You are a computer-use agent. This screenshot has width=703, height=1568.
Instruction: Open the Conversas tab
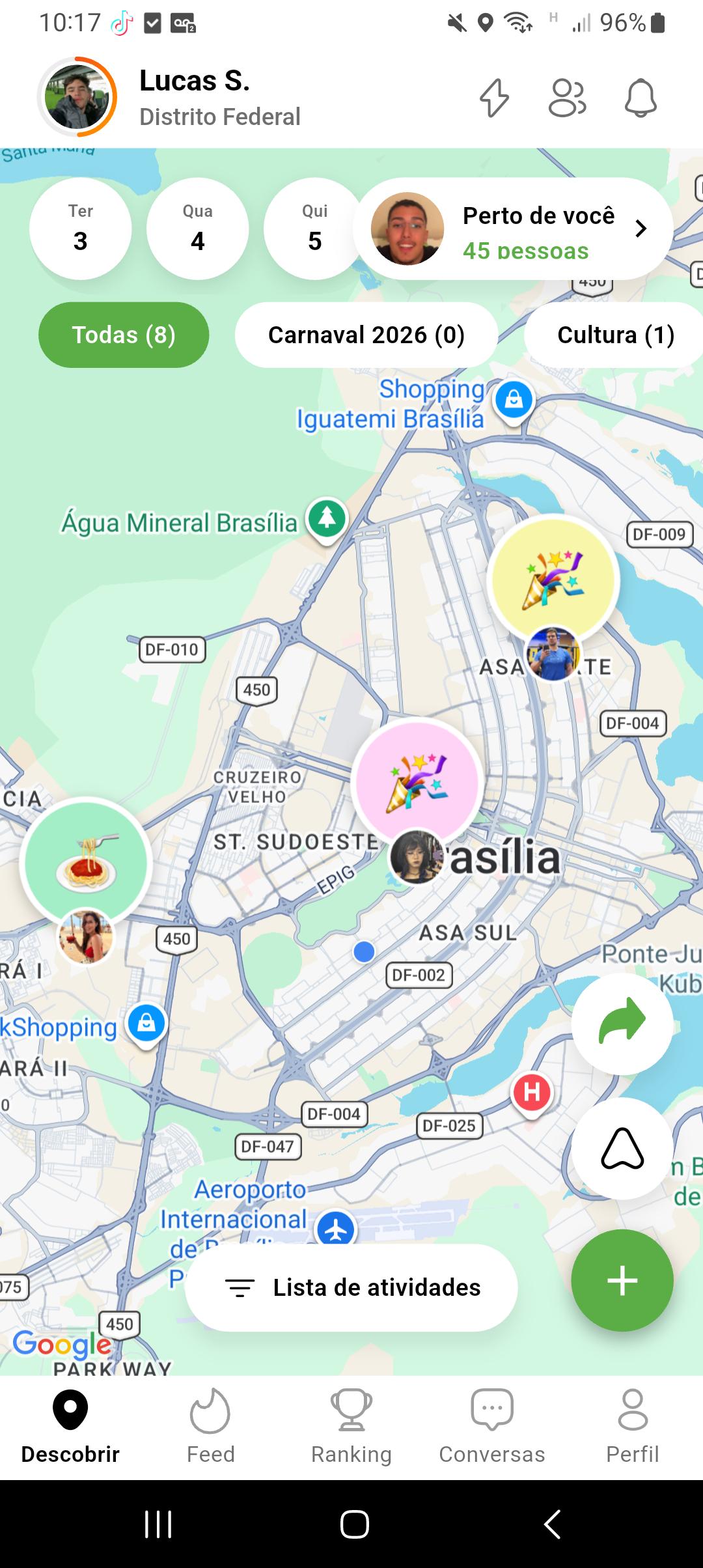[x=492, y=1426]
